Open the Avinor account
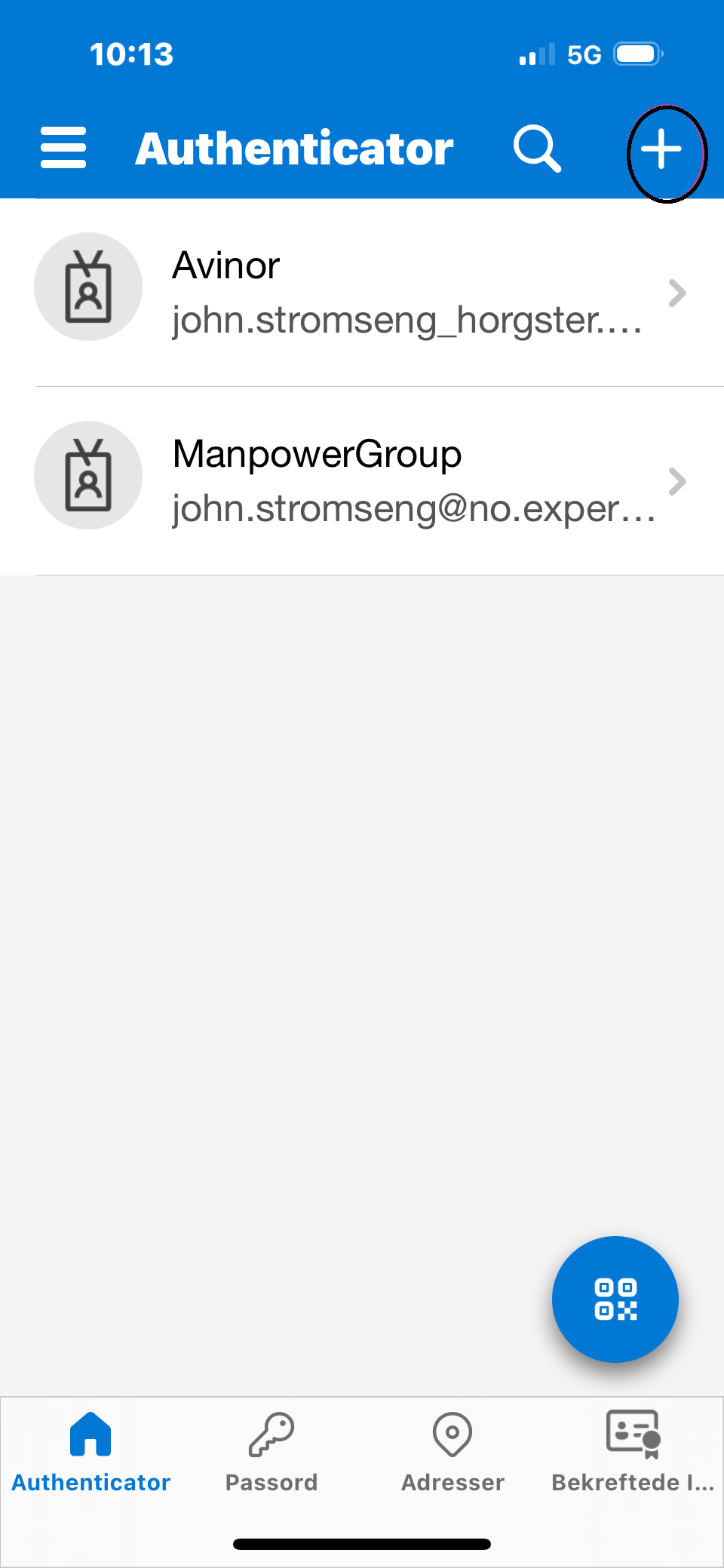The image size is (724, 1568). point(362,293)
